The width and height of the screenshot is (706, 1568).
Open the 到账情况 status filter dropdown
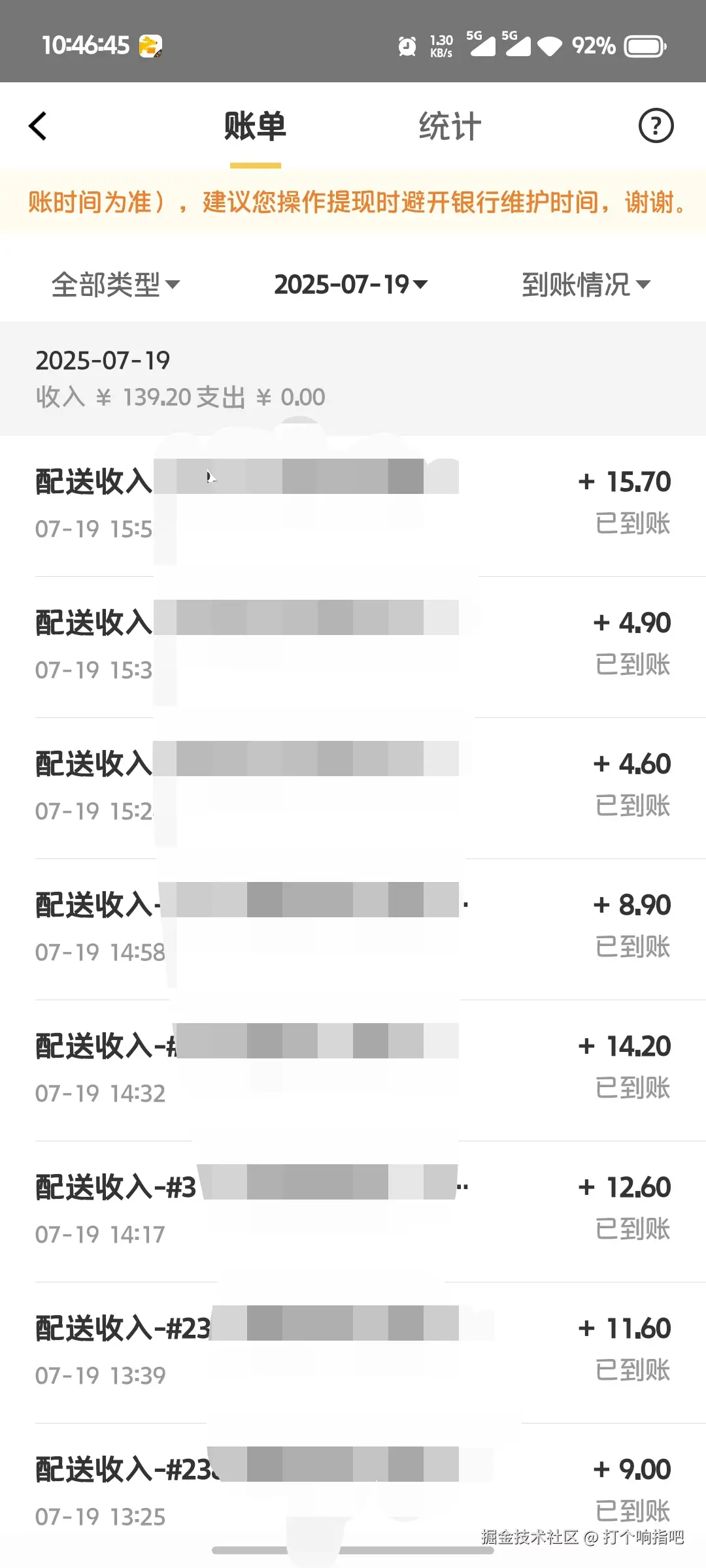pyautogui.click(x=584, y=284)
